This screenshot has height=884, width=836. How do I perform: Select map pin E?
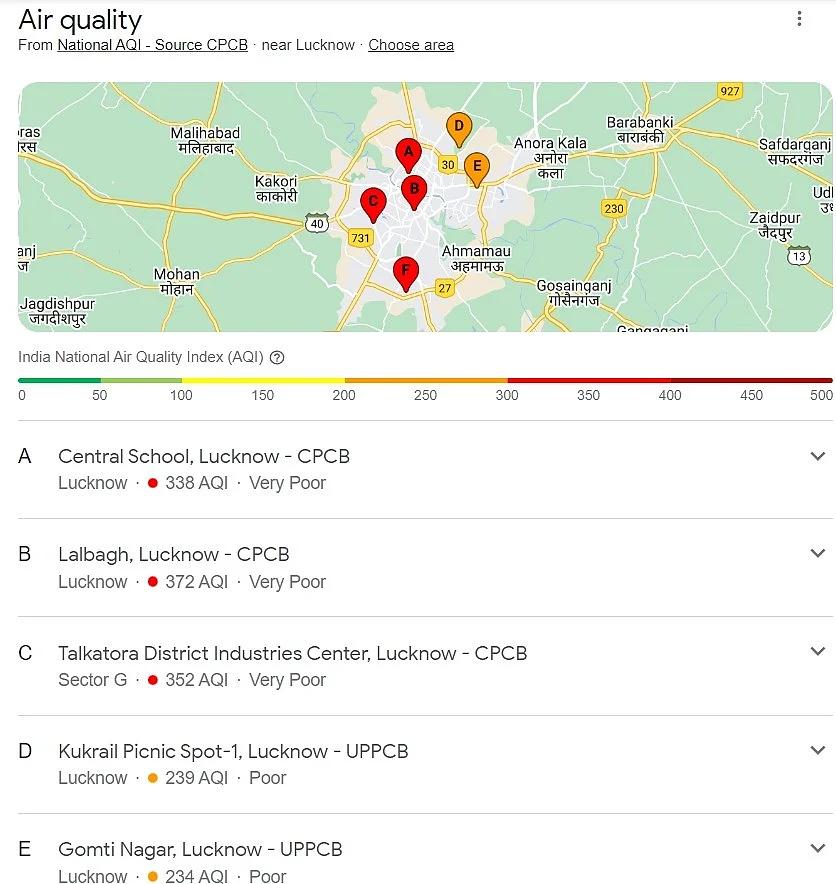click(477, 167)
